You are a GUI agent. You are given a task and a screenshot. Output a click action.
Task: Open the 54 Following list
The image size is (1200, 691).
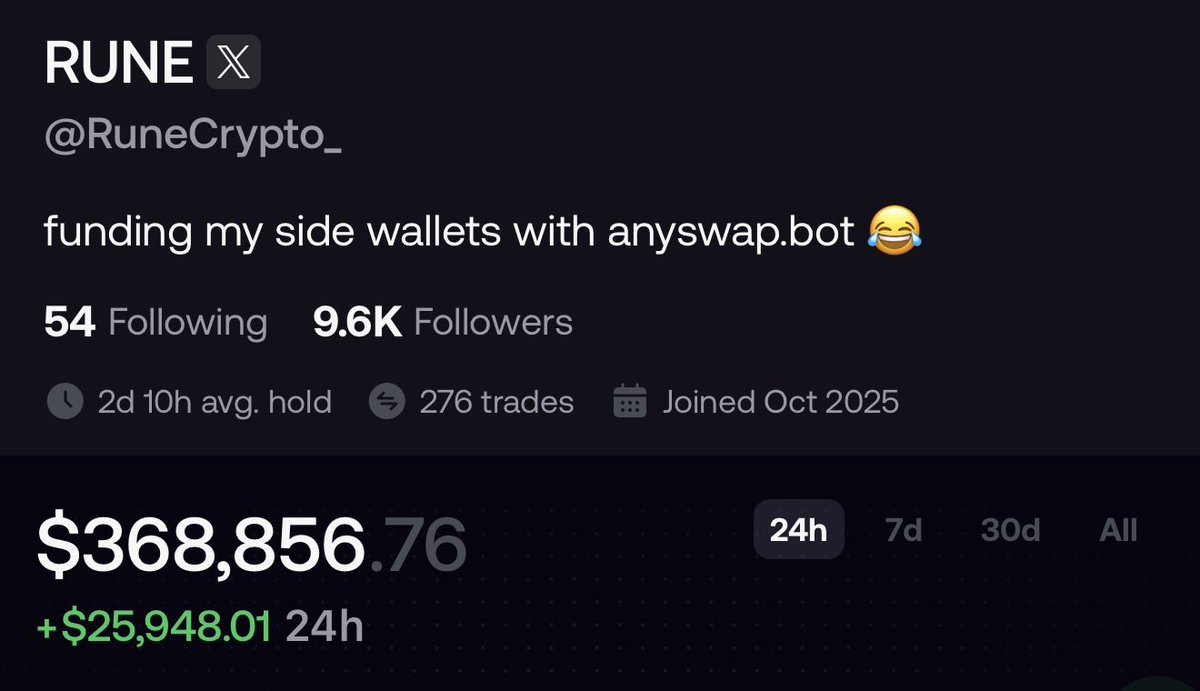pos(156,322)
